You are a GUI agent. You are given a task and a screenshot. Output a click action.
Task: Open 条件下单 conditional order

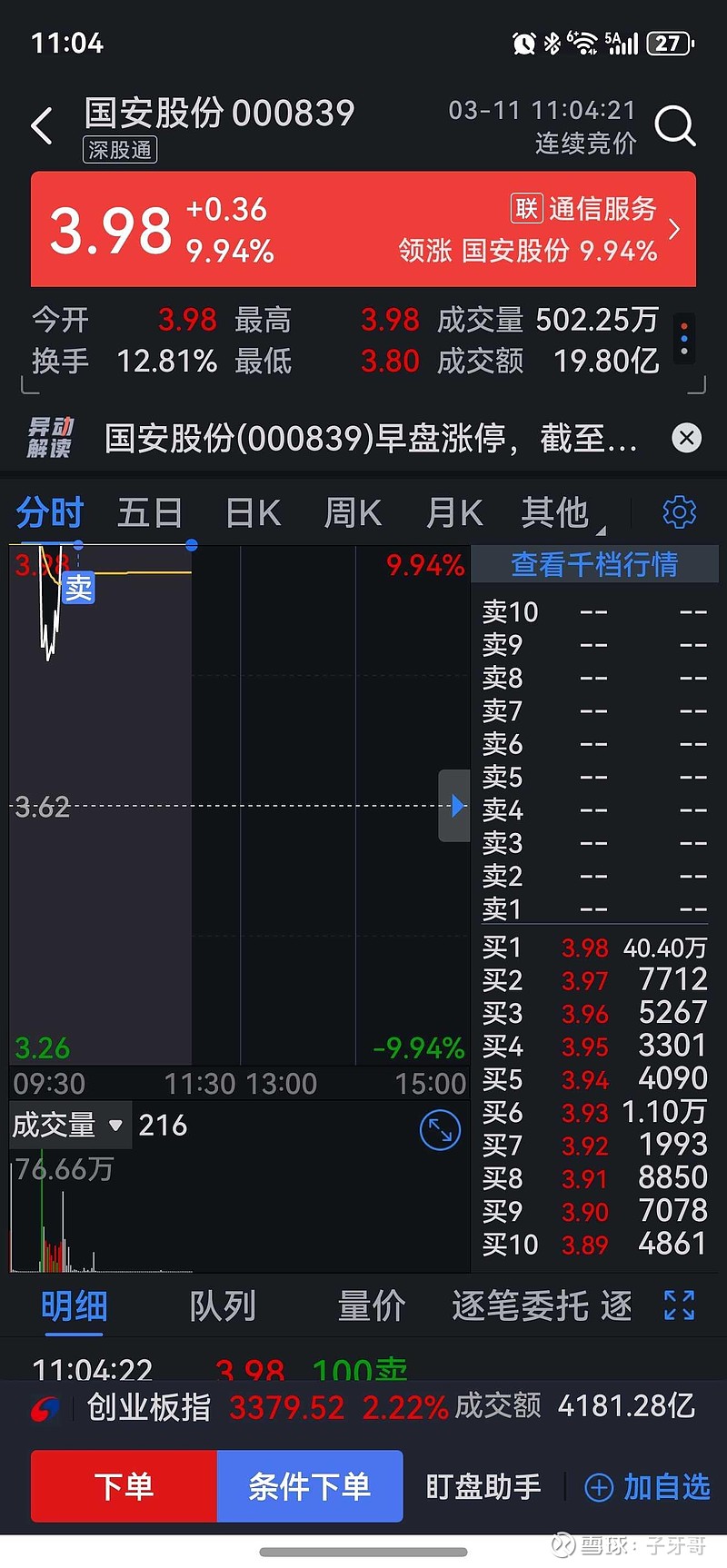click(310, 1486)
